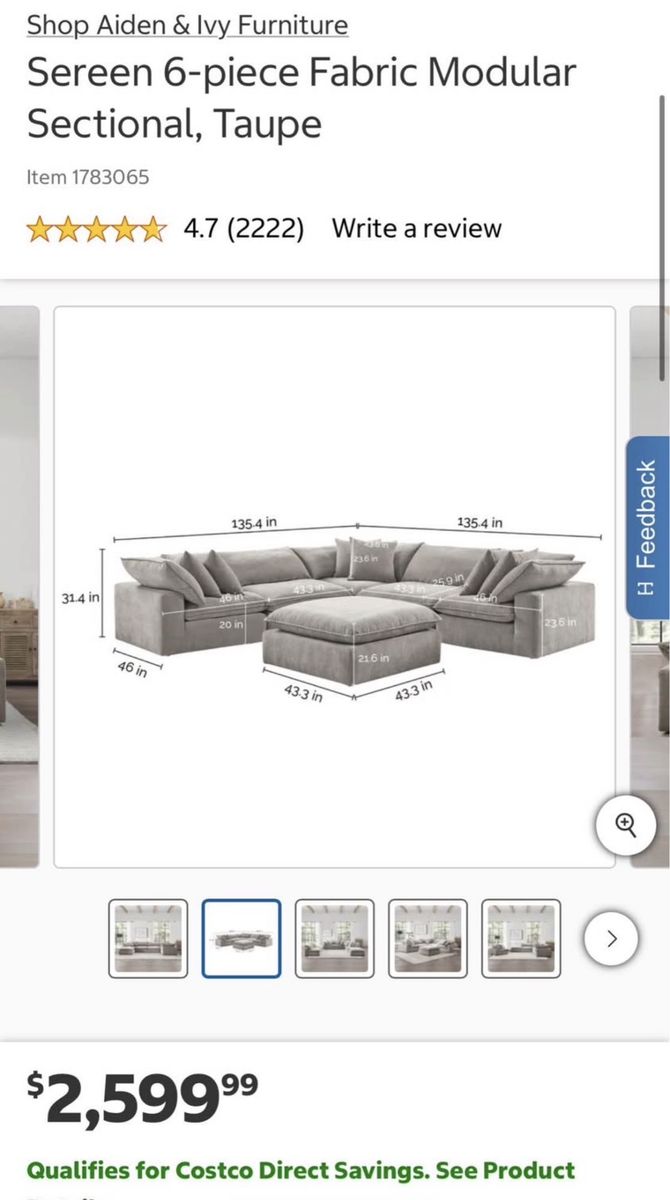Open the Costco Direct Savings details link
The image size is (670, 1200).
click(300, 1171)
